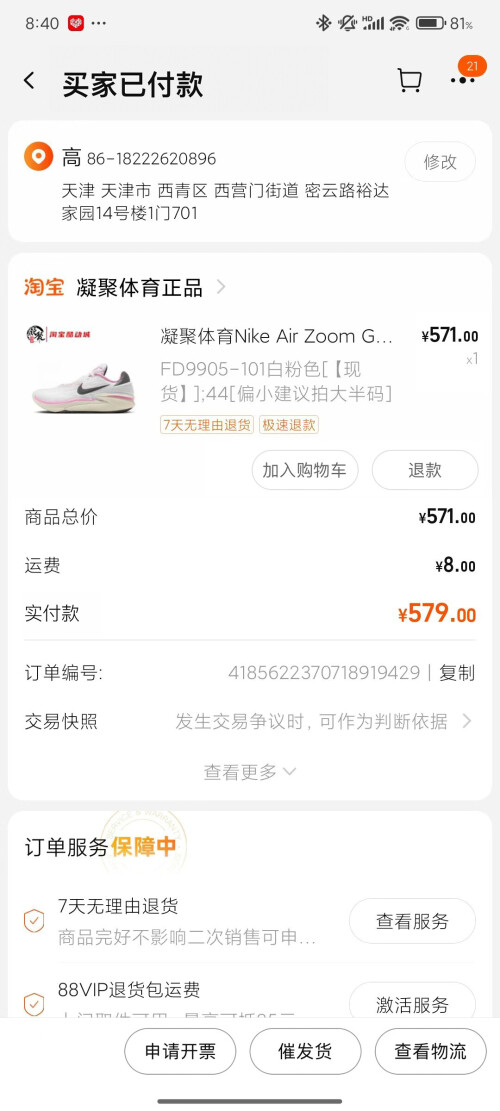Tap 催发货 to urge shipment

point(305,1051)
